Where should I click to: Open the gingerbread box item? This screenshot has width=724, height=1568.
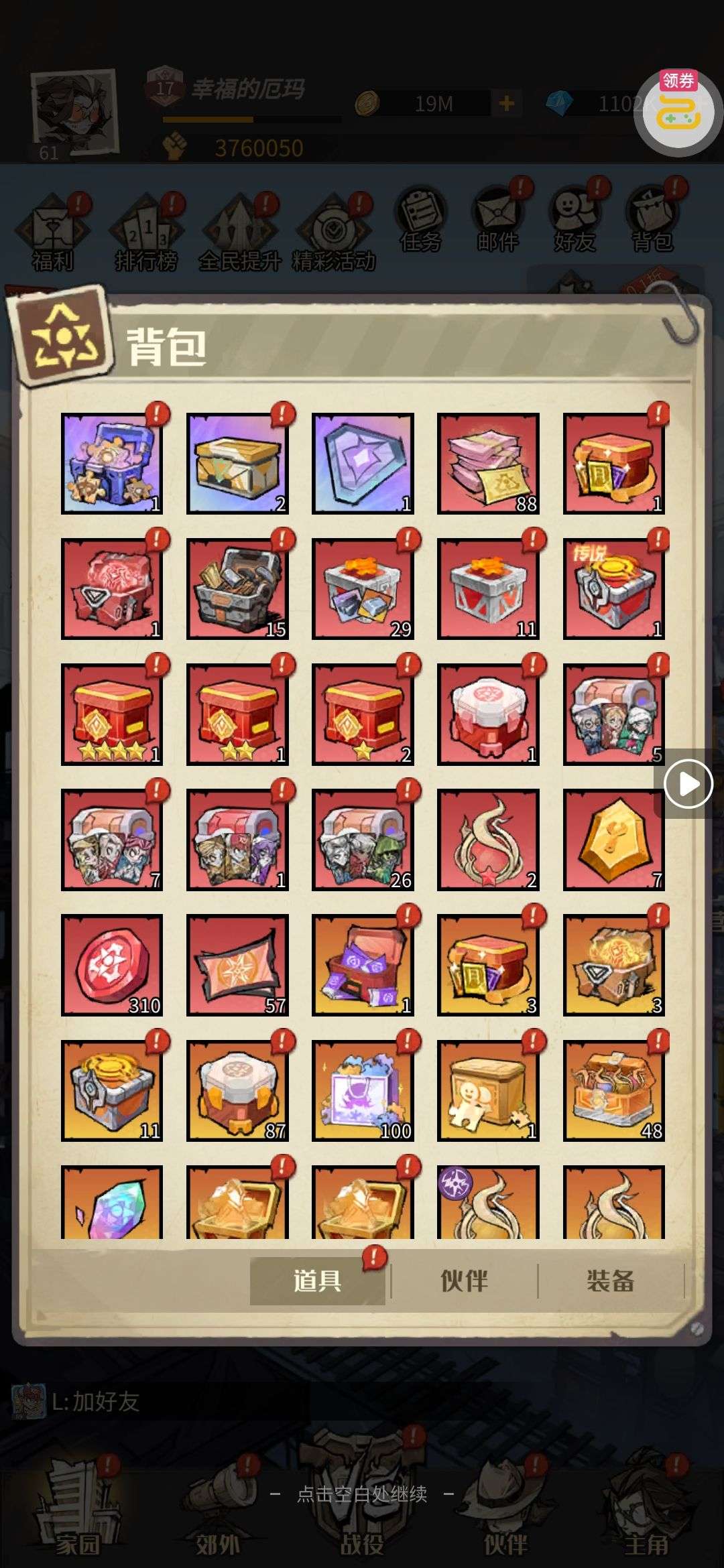[x=488, y=1091]
